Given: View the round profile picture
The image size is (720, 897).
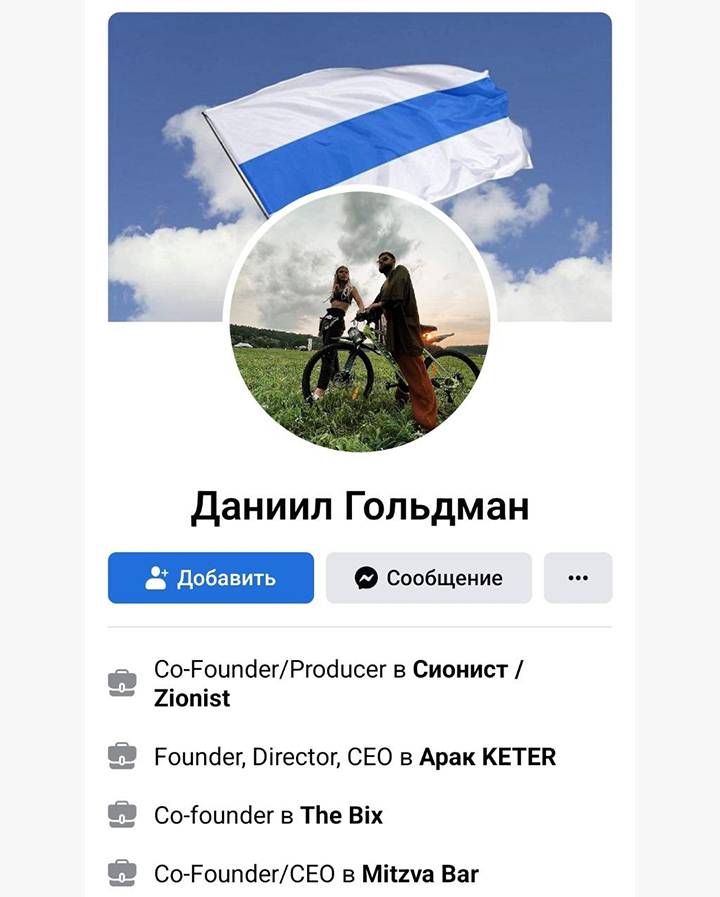Looking at the screenshot, I should pos(360,322).
